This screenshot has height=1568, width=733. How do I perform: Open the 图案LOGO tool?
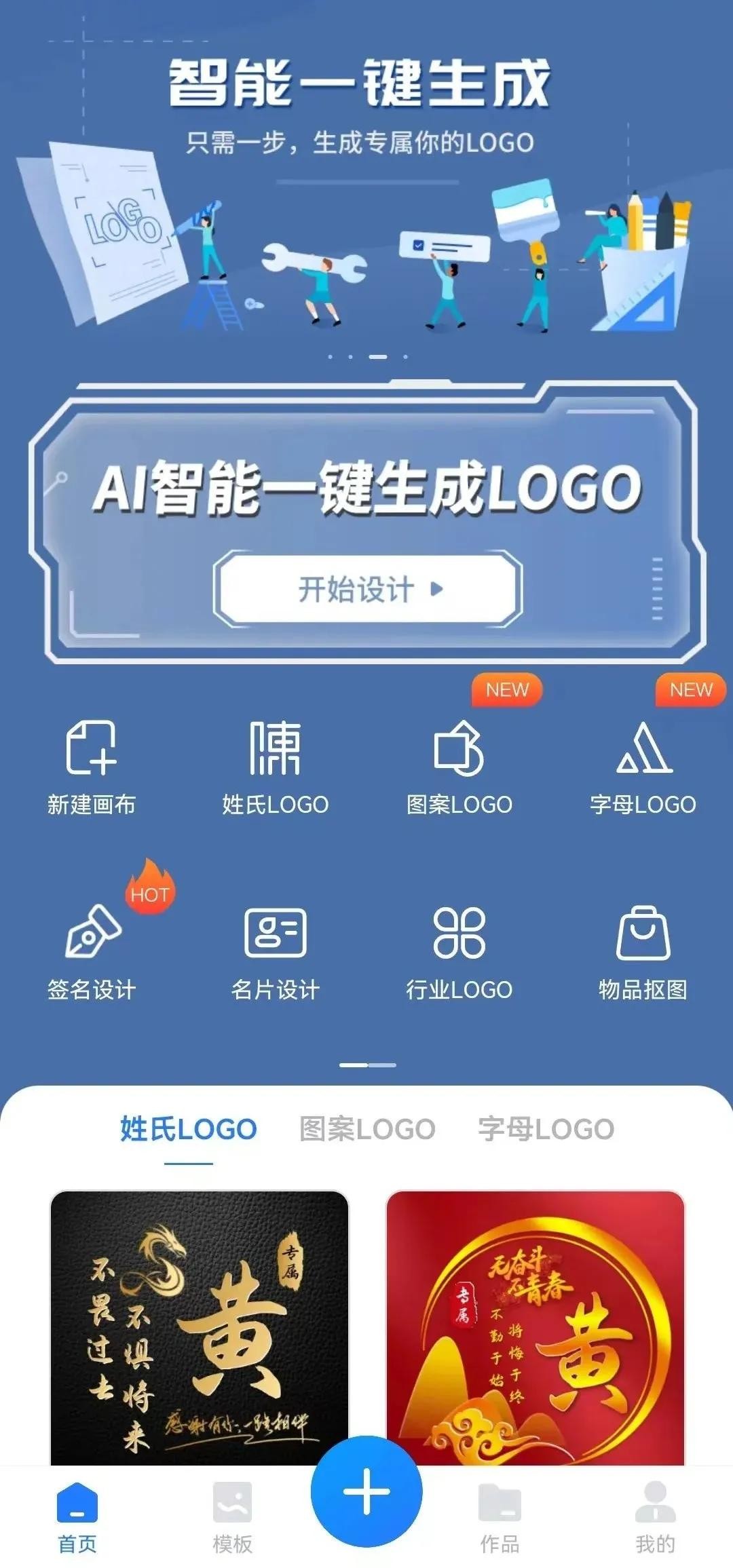pos(459,767)
